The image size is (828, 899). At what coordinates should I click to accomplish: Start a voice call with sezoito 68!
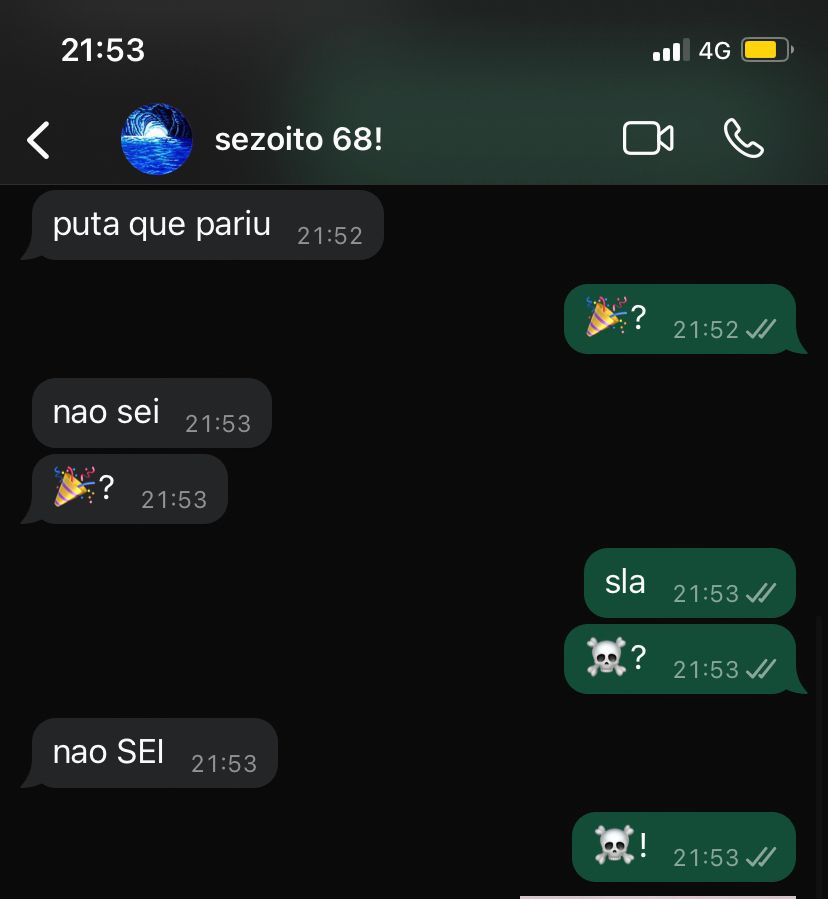click(x=743, y=139)
